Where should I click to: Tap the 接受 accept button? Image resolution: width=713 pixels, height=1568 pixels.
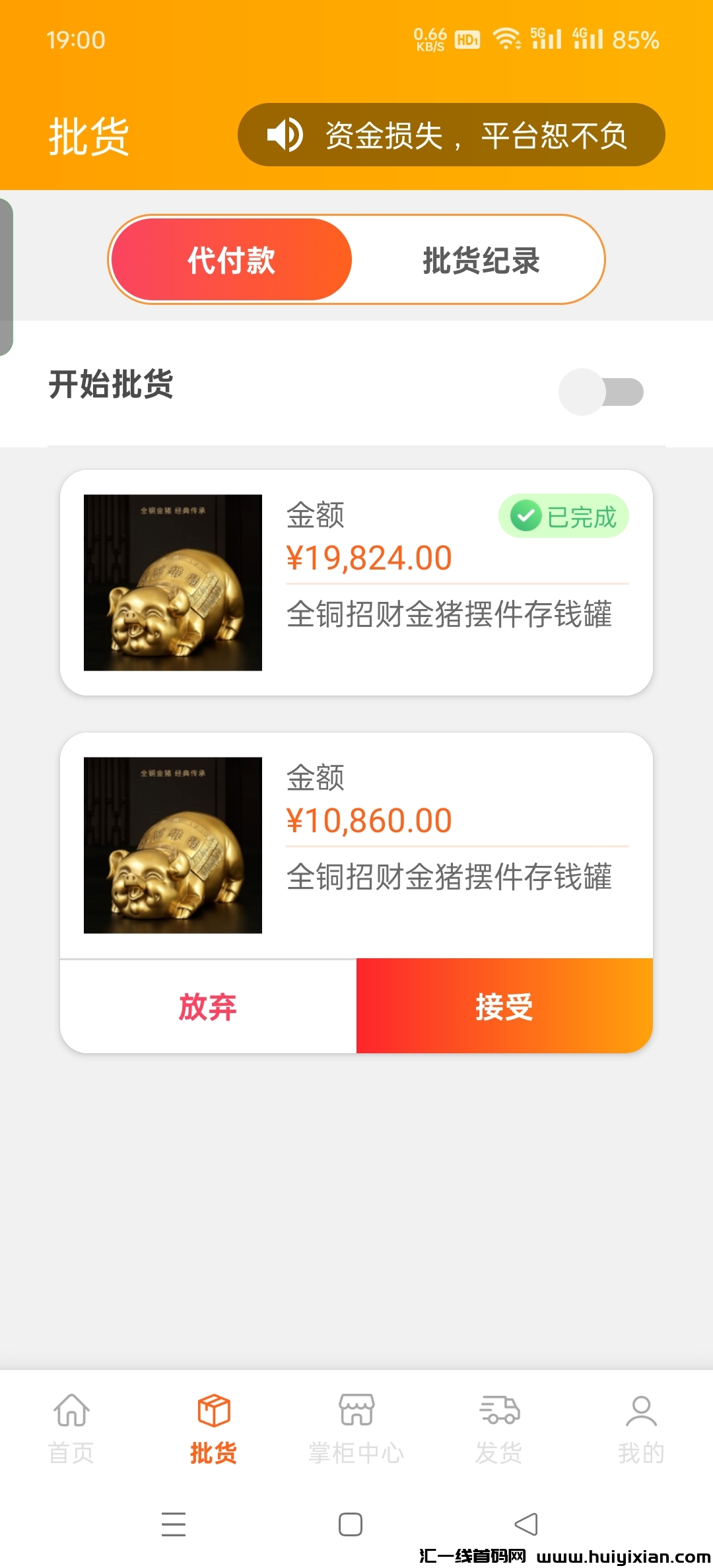point(504,1005)
